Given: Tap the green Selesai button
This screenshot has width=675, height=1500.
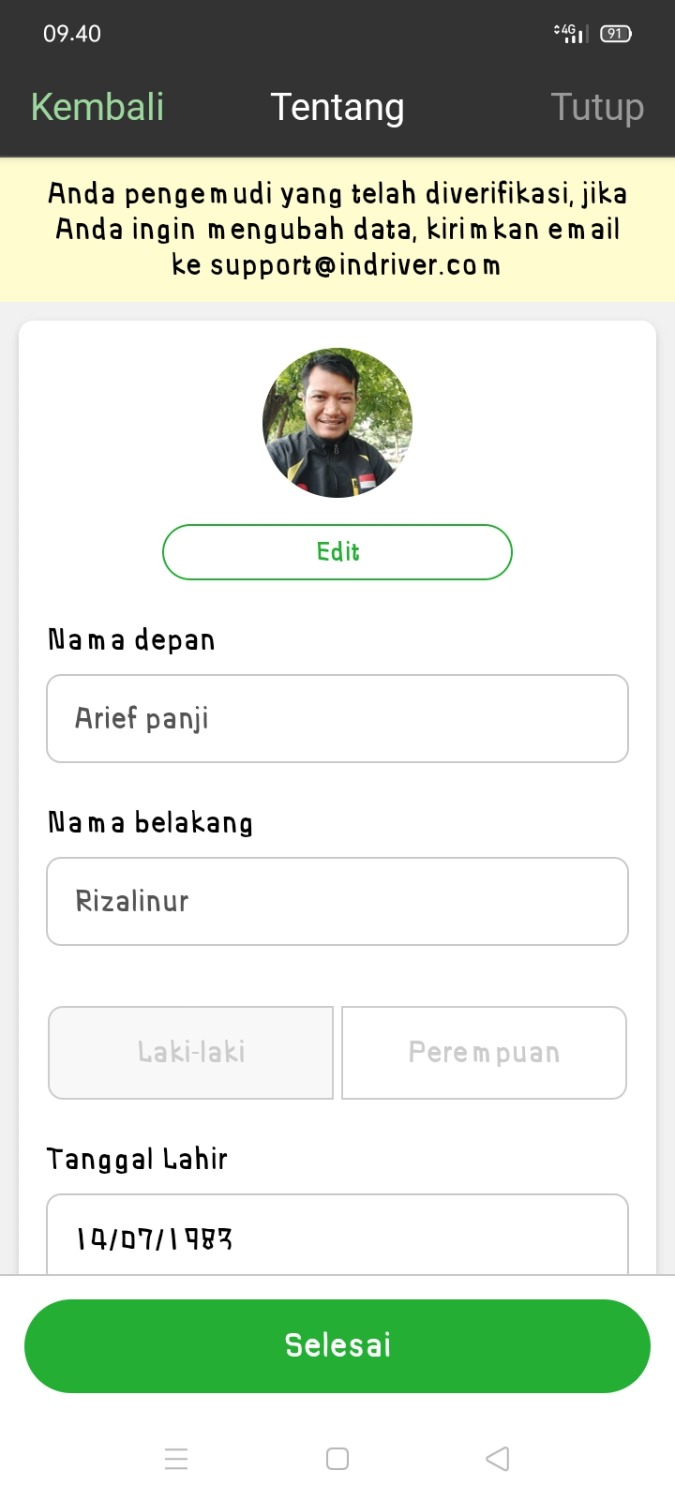Looking at the screenshot, I should click(337, 1345).
